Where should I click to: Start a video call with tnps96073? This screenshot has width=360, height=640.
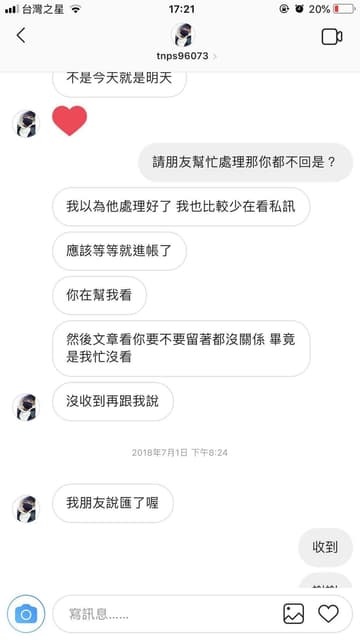coord(331,37)
